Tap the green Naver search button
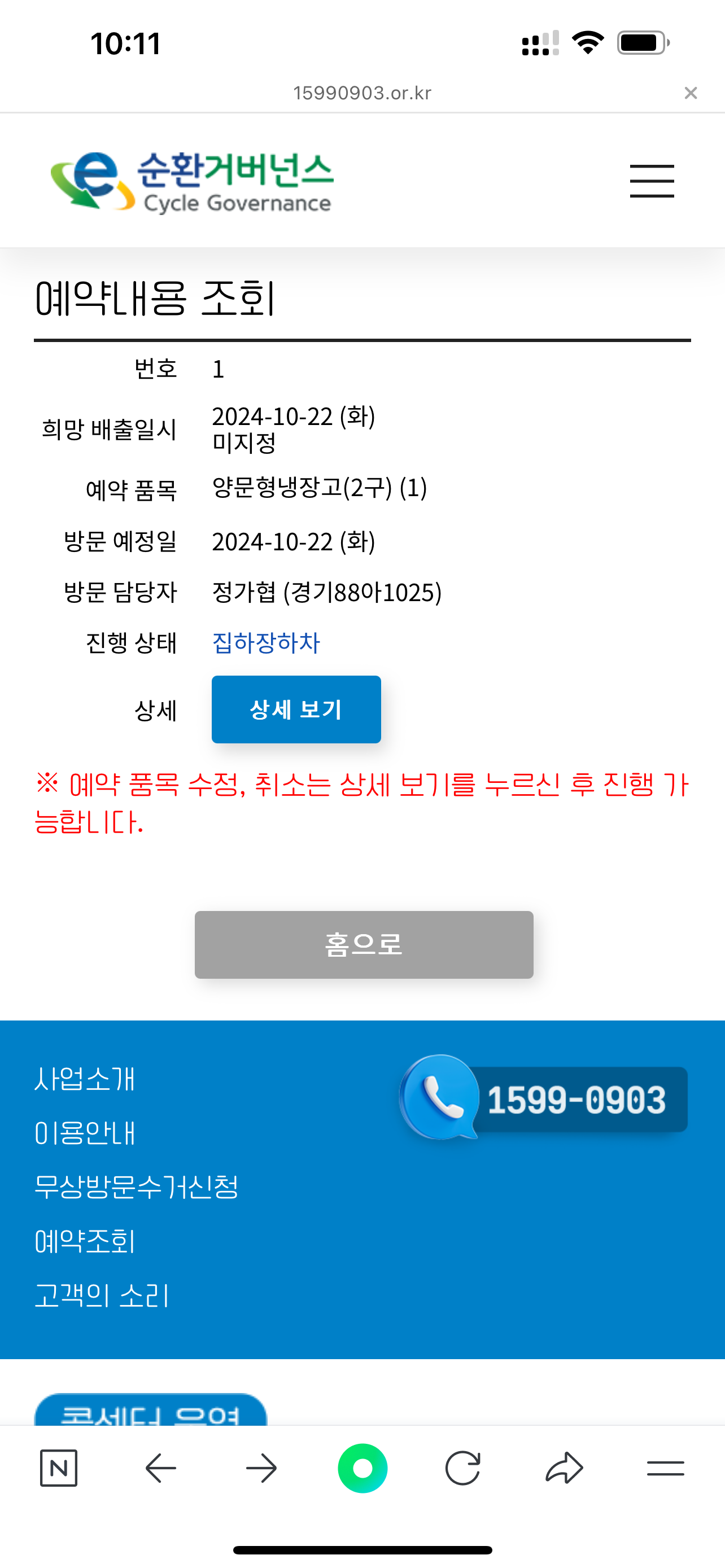The height and width of the screenshot is (1568, 725). click(x=363, y=1468)
